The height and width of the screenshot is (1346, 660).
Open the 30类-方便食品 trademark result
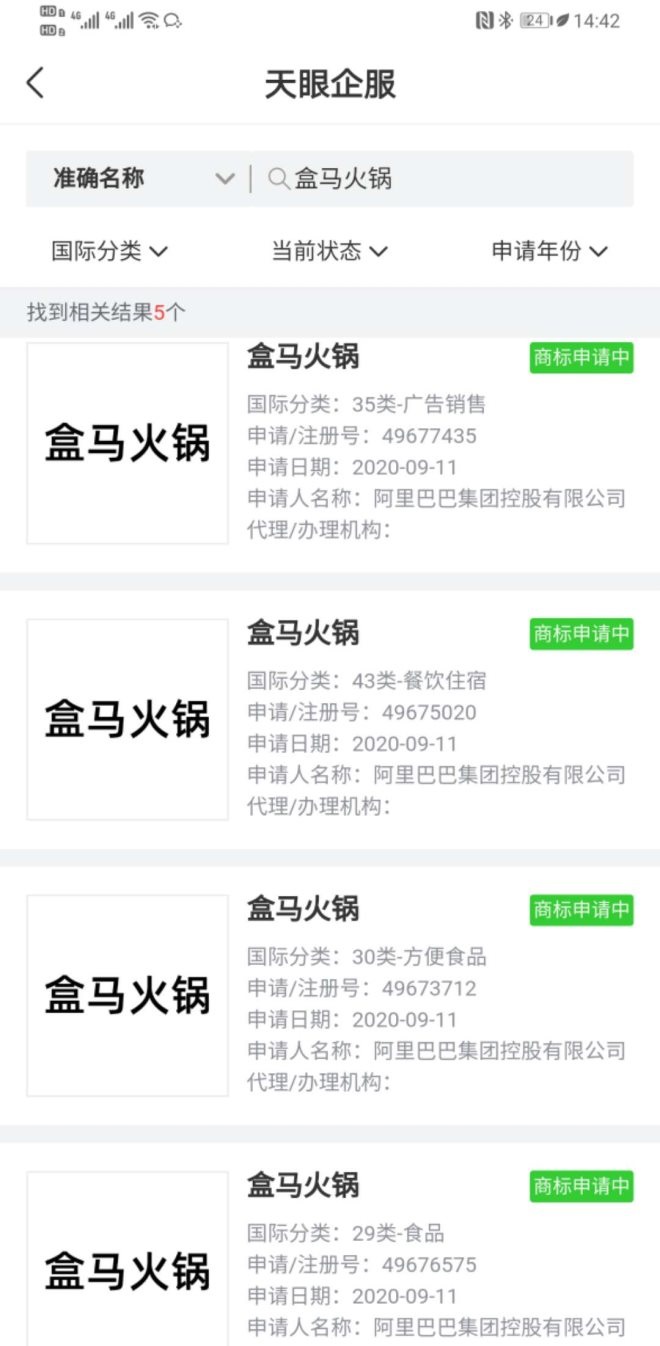(330, 995)
